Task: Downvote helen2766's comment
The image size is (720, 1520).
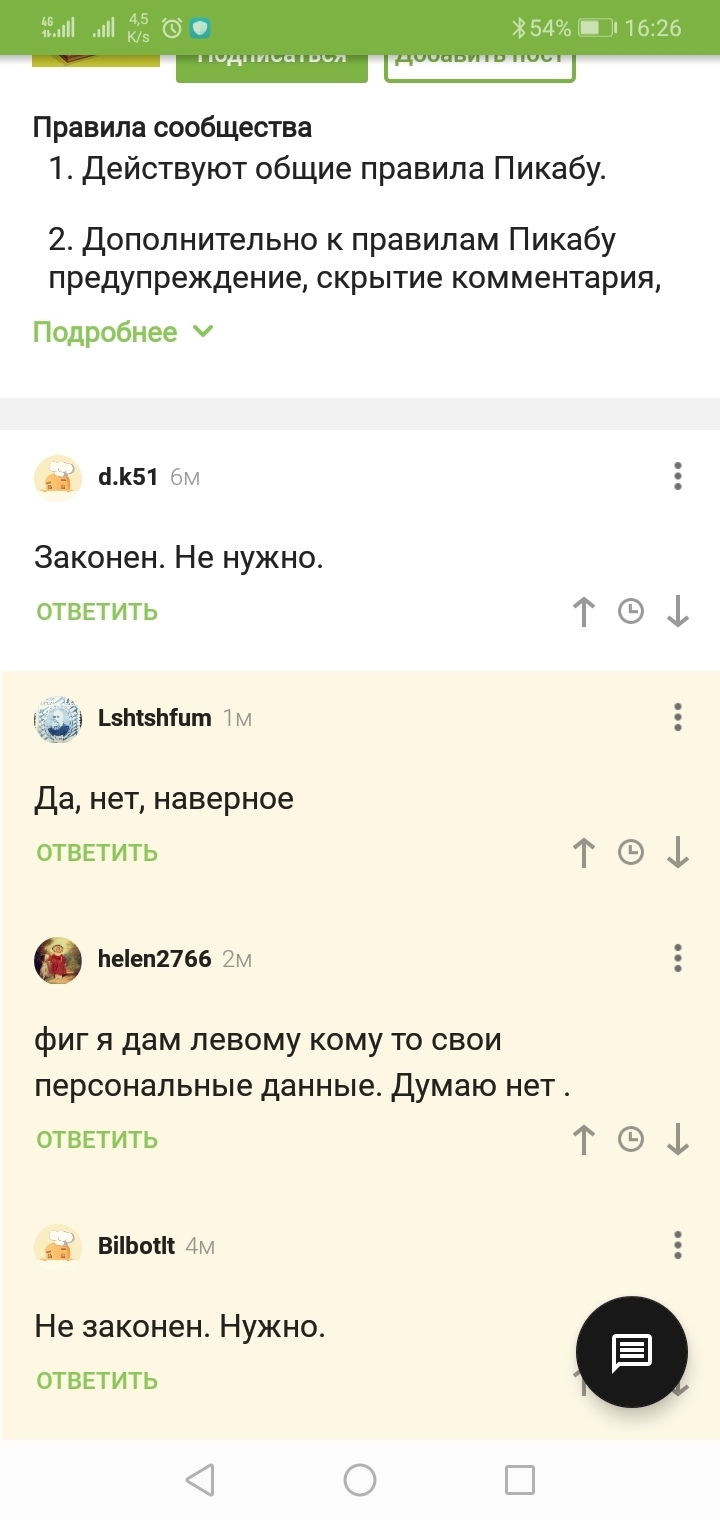Action: (x=678, y=1139)
